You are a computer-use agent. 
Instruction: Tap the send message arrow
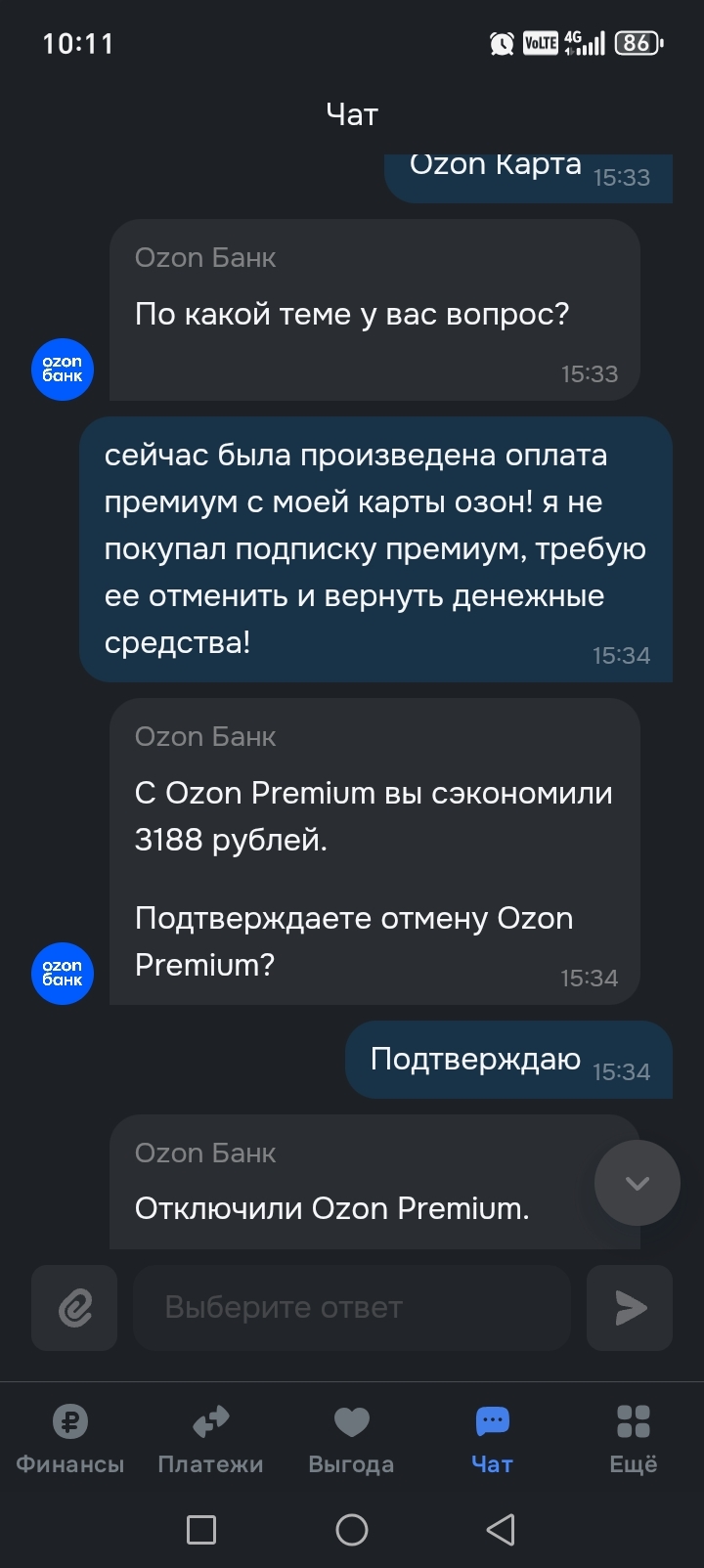point(630,1307)
